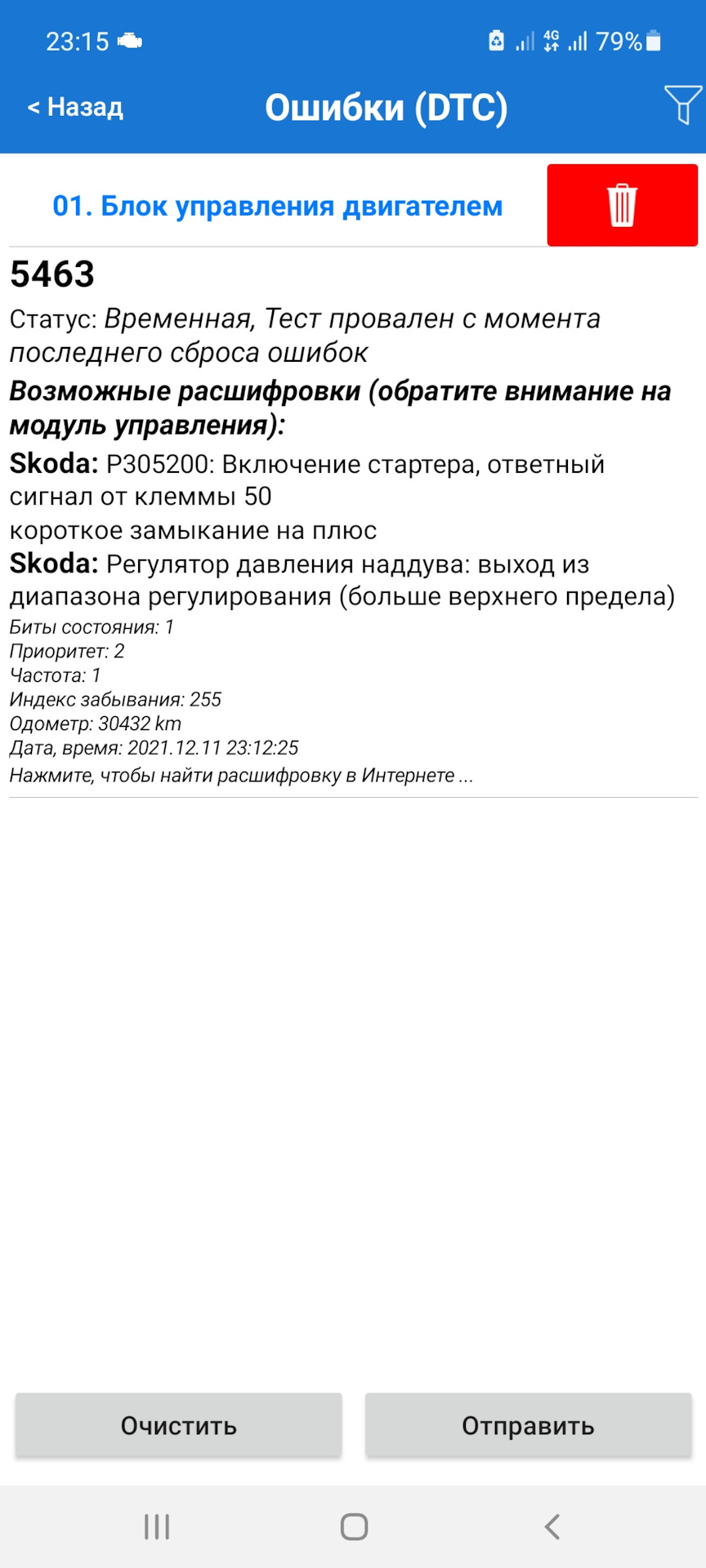Go back via the Назад button
This screenshot has height=1568, width=706.
coord(75,107)
